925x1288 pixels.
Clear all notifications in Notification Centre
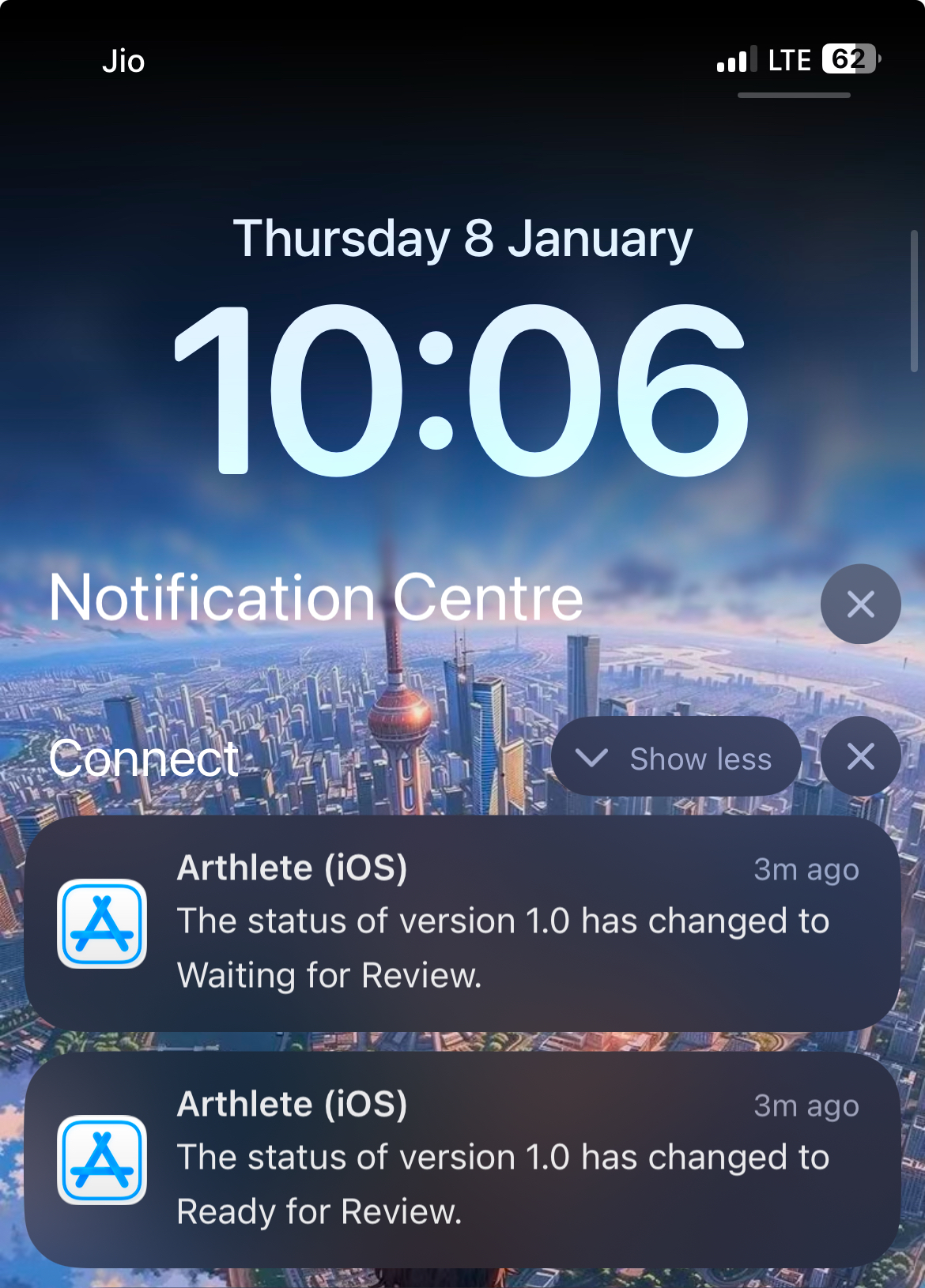860,604
